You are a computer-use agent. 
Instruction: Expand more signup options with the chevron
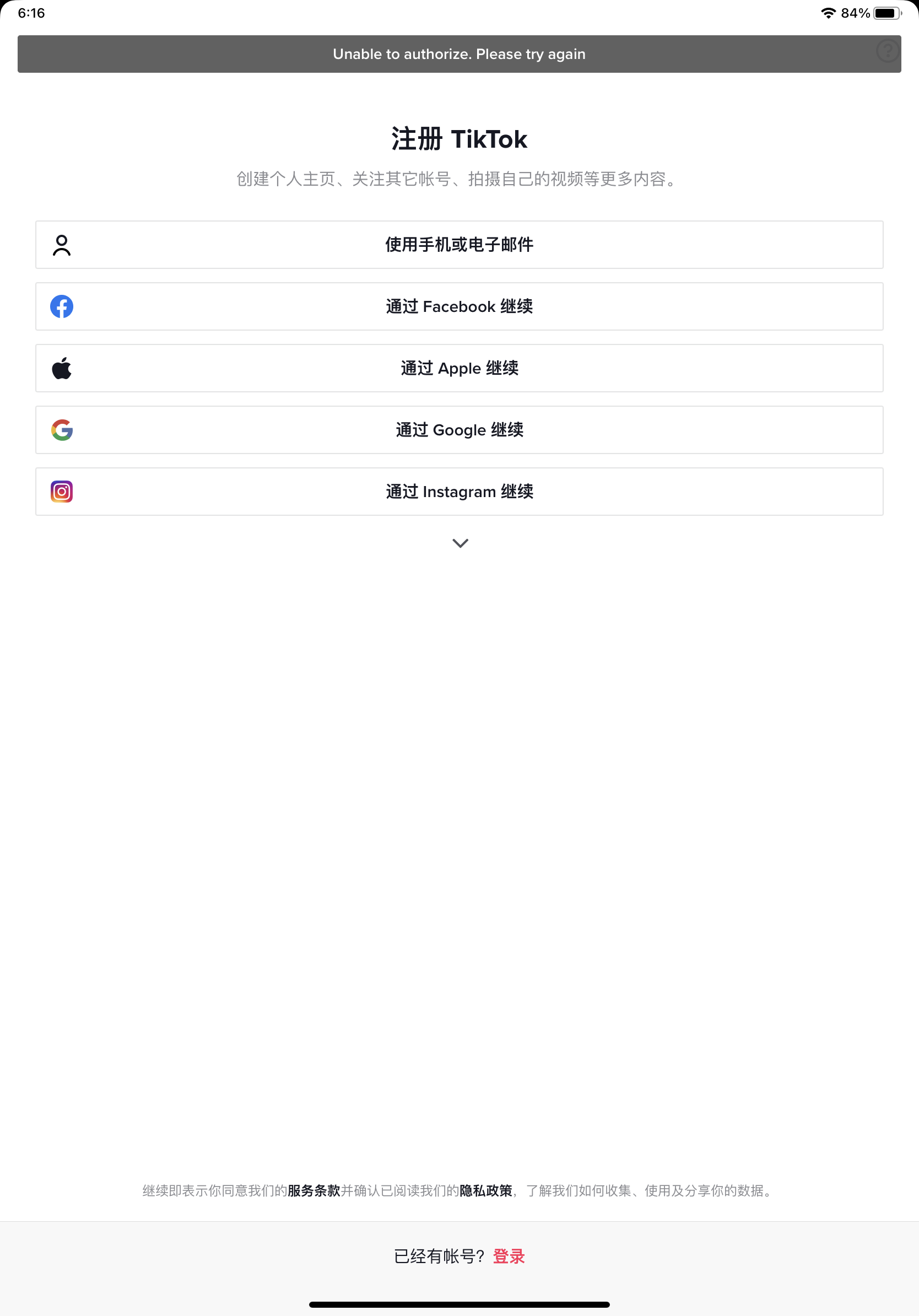(459, 543)
